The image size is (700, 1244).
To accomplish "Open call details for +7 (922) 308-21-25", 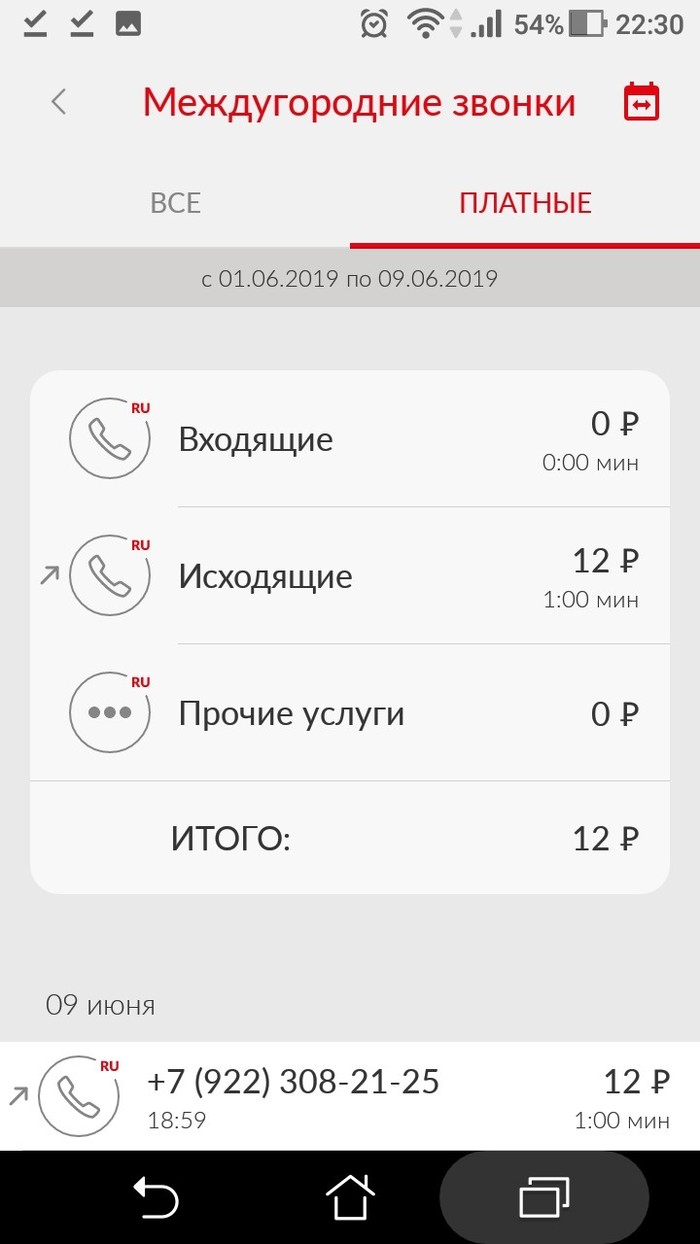I will (x=350, y=1096).
